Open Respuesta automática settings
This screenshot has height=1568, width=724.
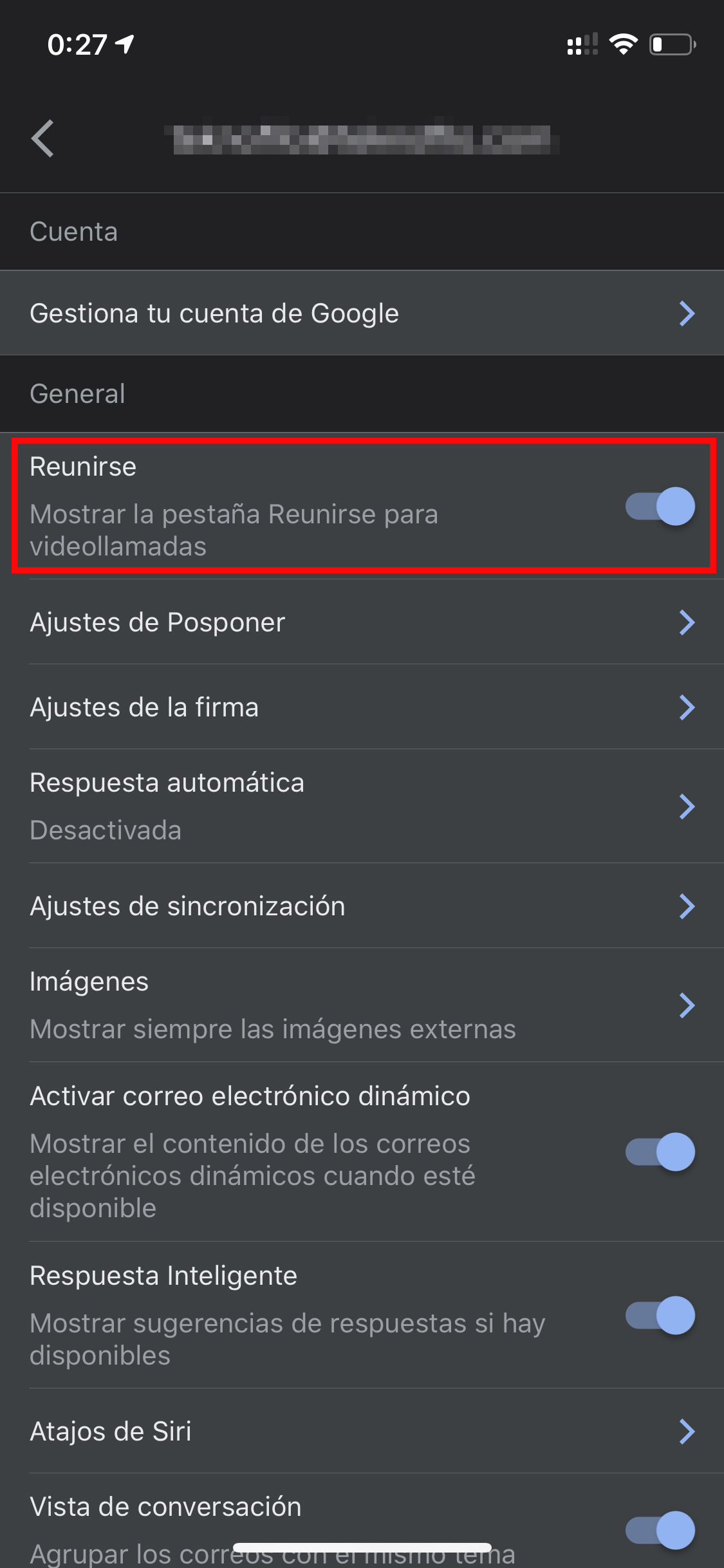(362, 807)
